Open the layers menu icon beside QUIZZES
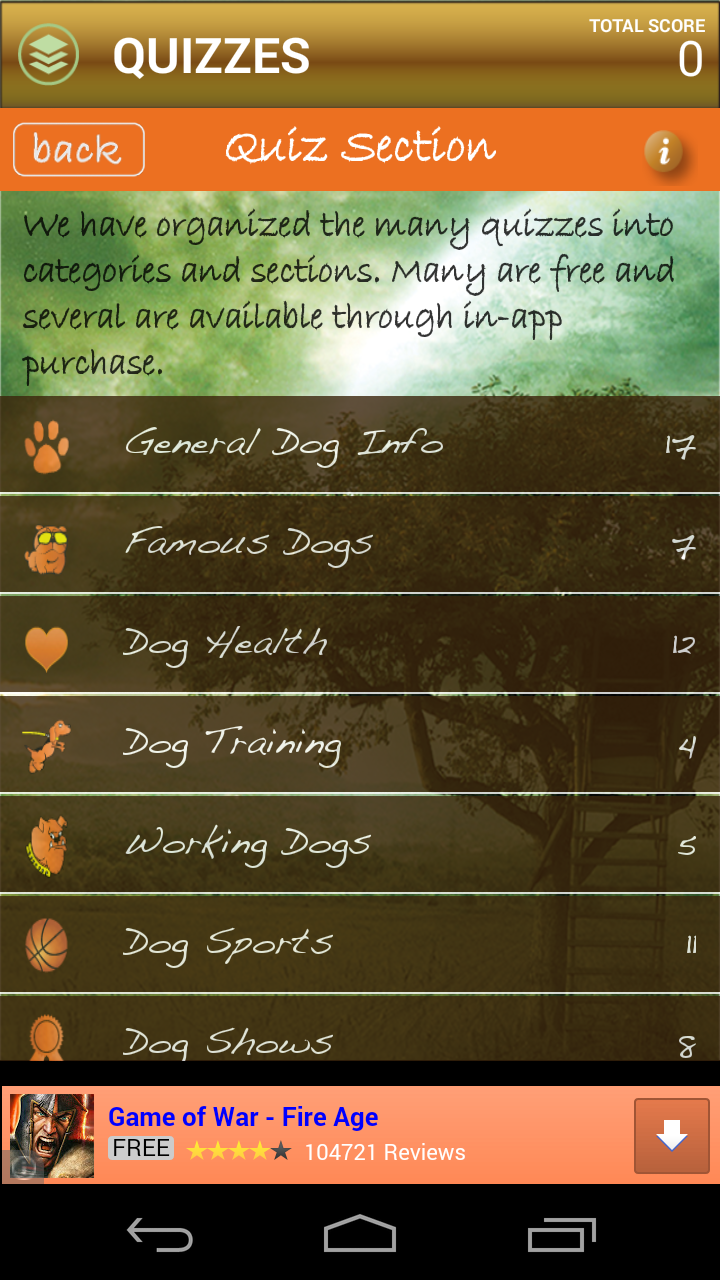This screenshot has height=1280, width=720. [48, 55]
